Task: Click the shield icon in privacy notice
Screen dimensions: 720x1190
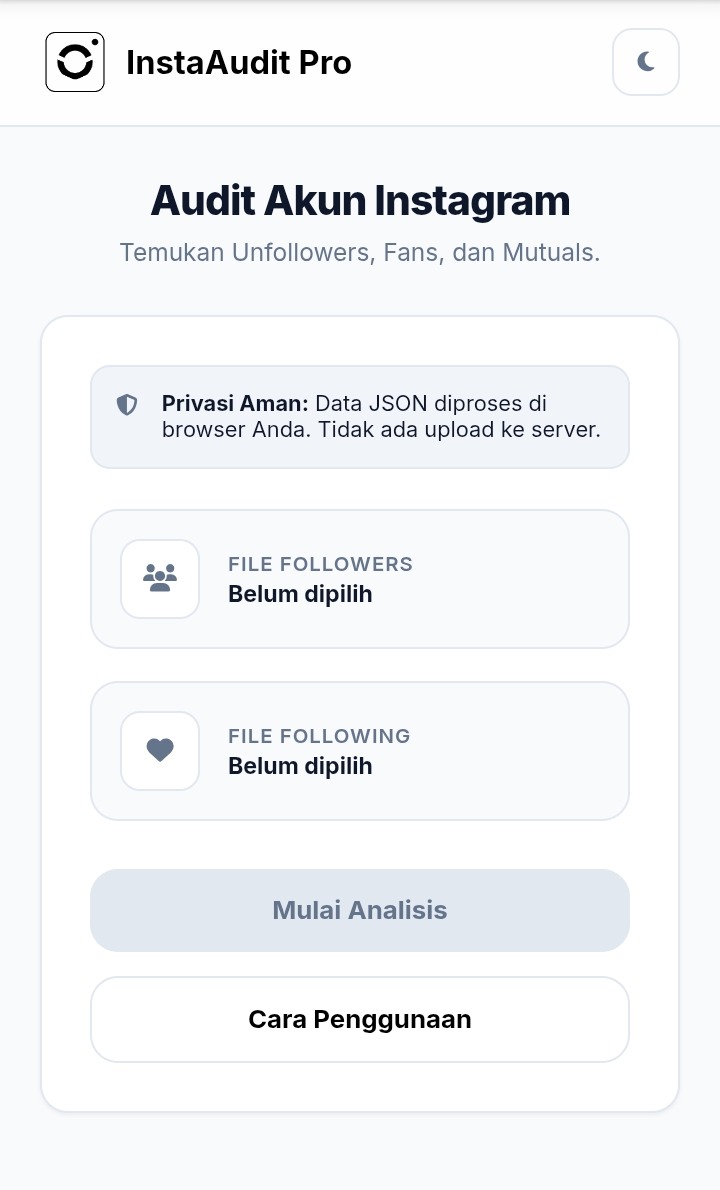Action: [x=126, y=405]
